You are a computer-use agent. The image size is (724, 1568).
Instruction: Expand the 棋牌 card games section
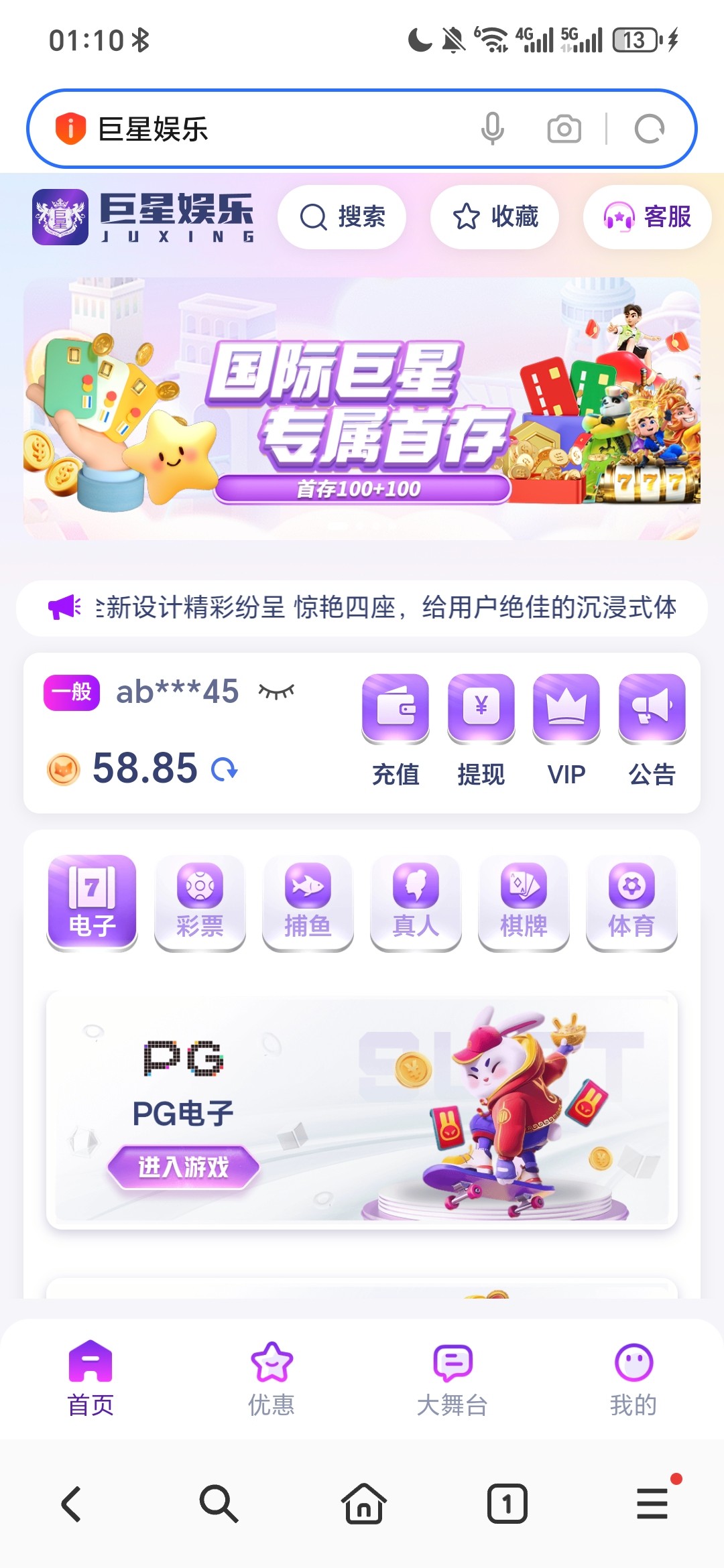coord(524,901)
